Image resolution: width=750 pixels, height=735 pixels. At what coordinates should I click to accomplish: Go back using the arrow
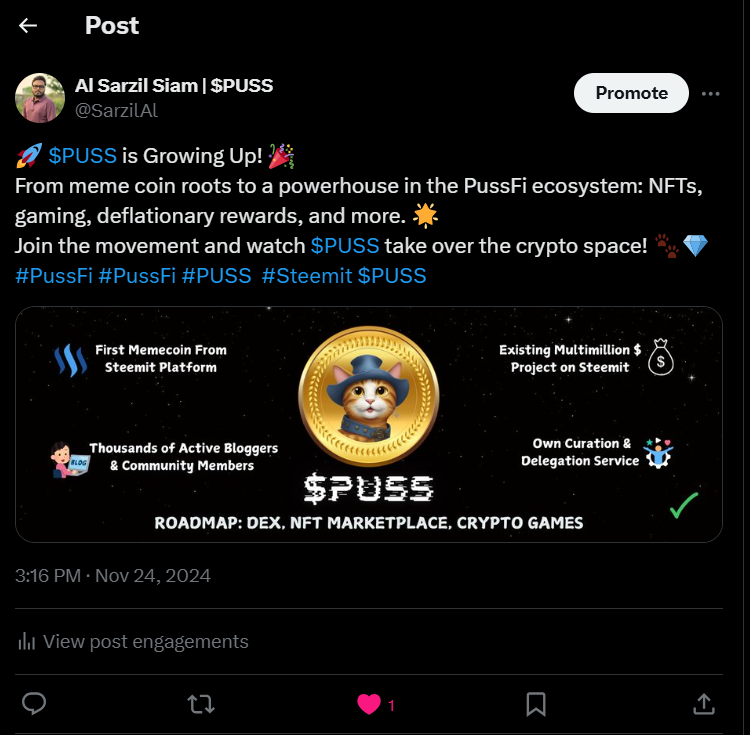point(28,25)
